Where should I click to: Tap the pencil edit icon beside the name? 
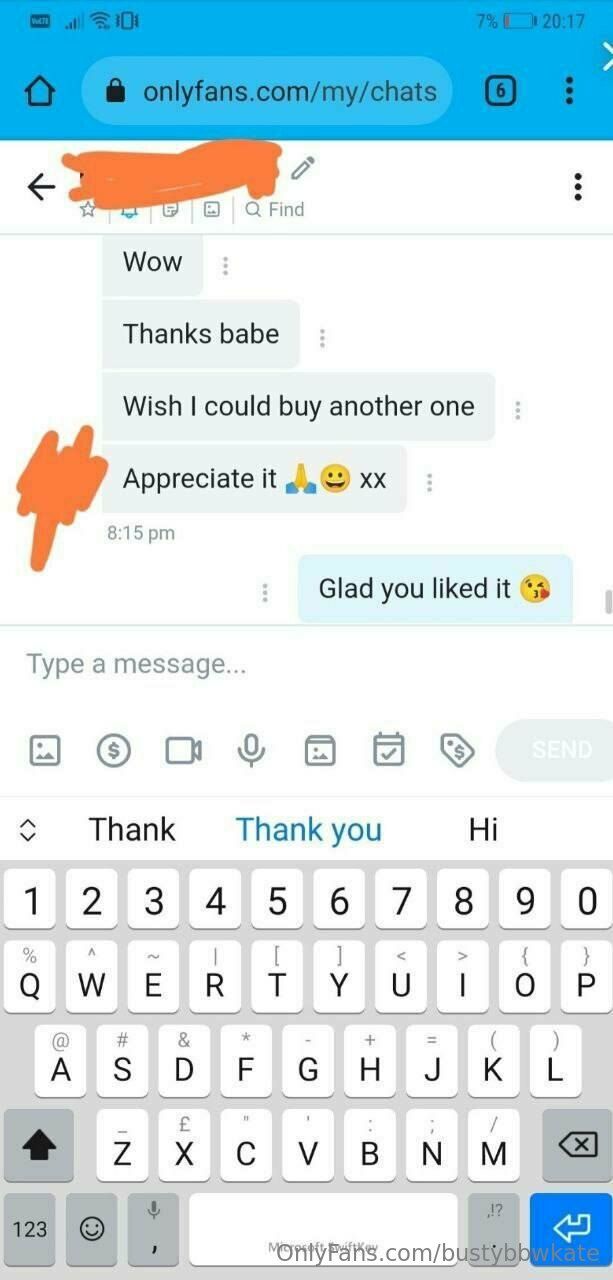(x=302, y=169)
